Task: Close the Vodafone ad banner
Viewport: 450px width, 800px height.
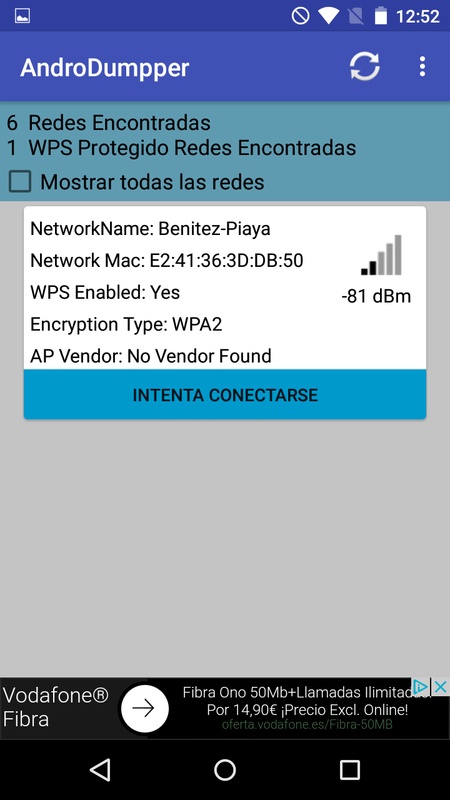Action: tap(440, 687)
